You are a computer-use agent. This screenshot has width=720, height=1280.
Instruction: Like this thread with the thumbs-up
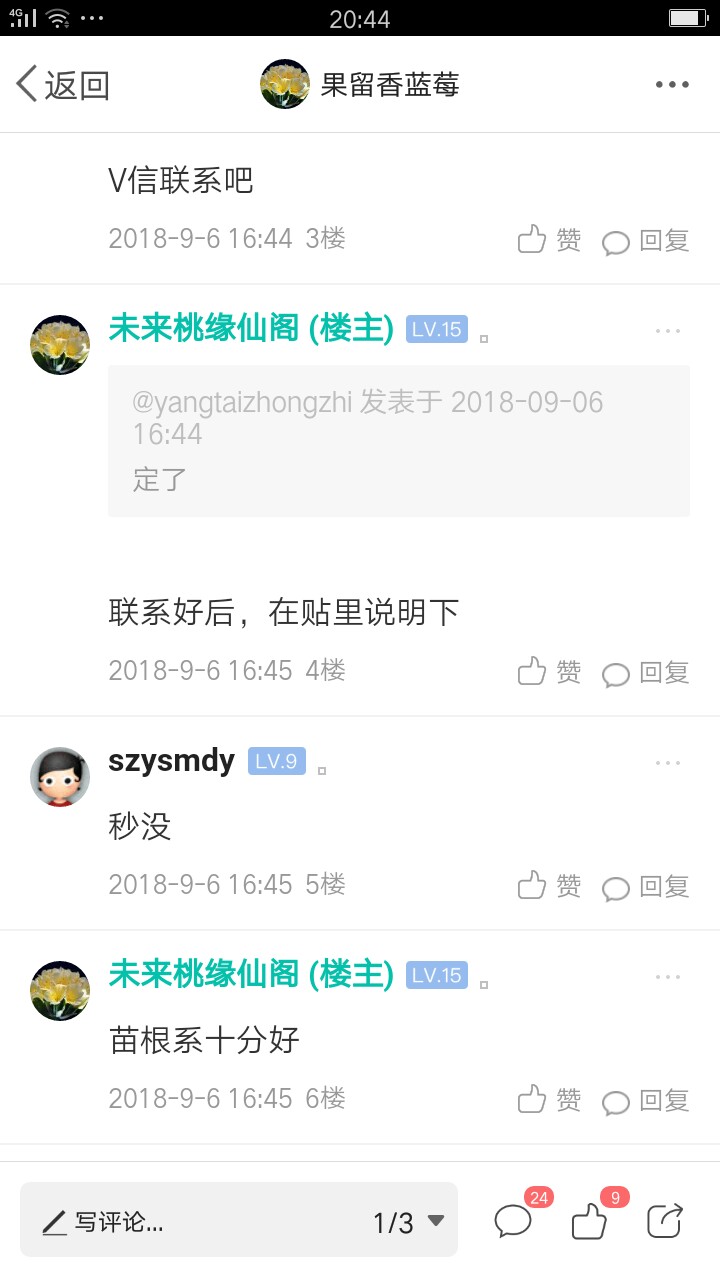coord(590,1221)
